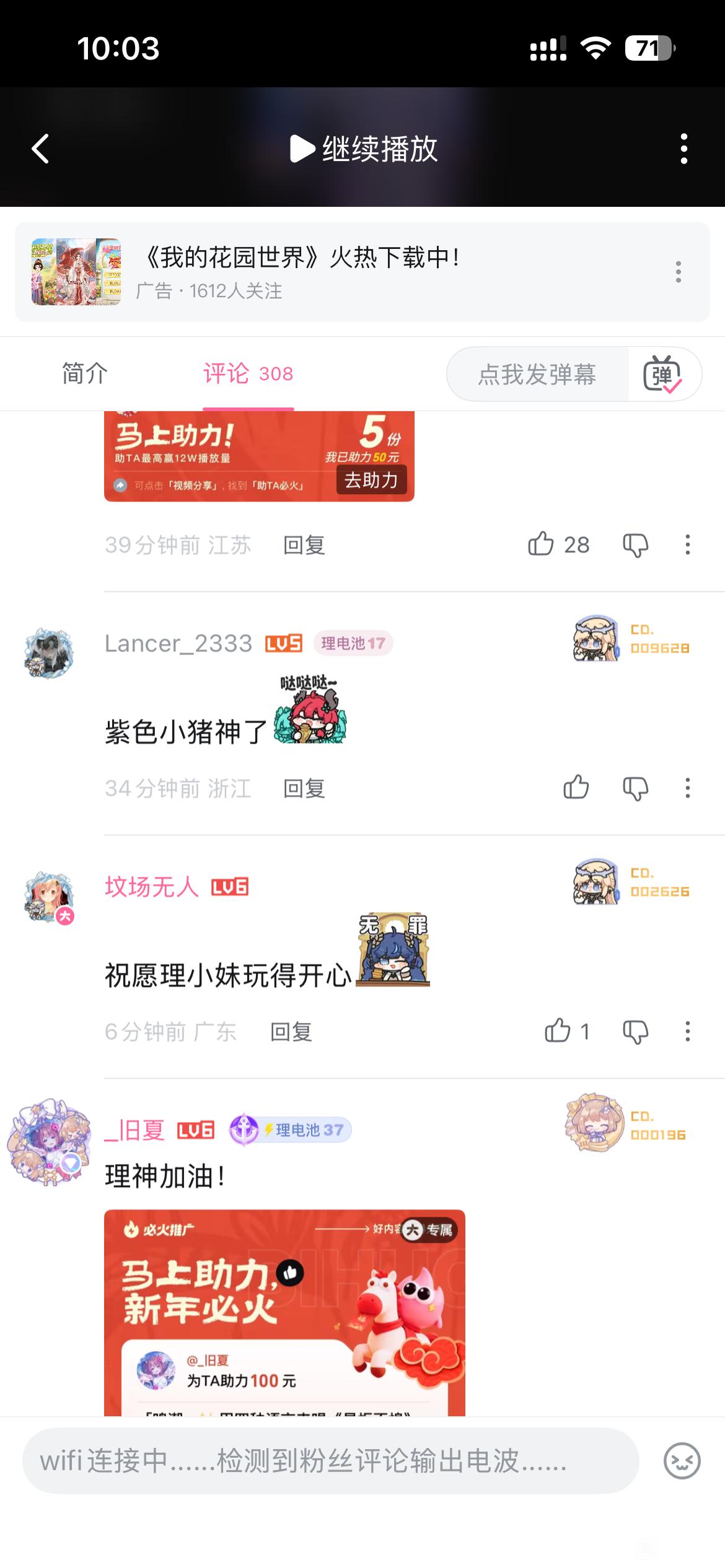Open 坟场无人's profile avatar
The image size is (725, 1568).
pos(49,898)
